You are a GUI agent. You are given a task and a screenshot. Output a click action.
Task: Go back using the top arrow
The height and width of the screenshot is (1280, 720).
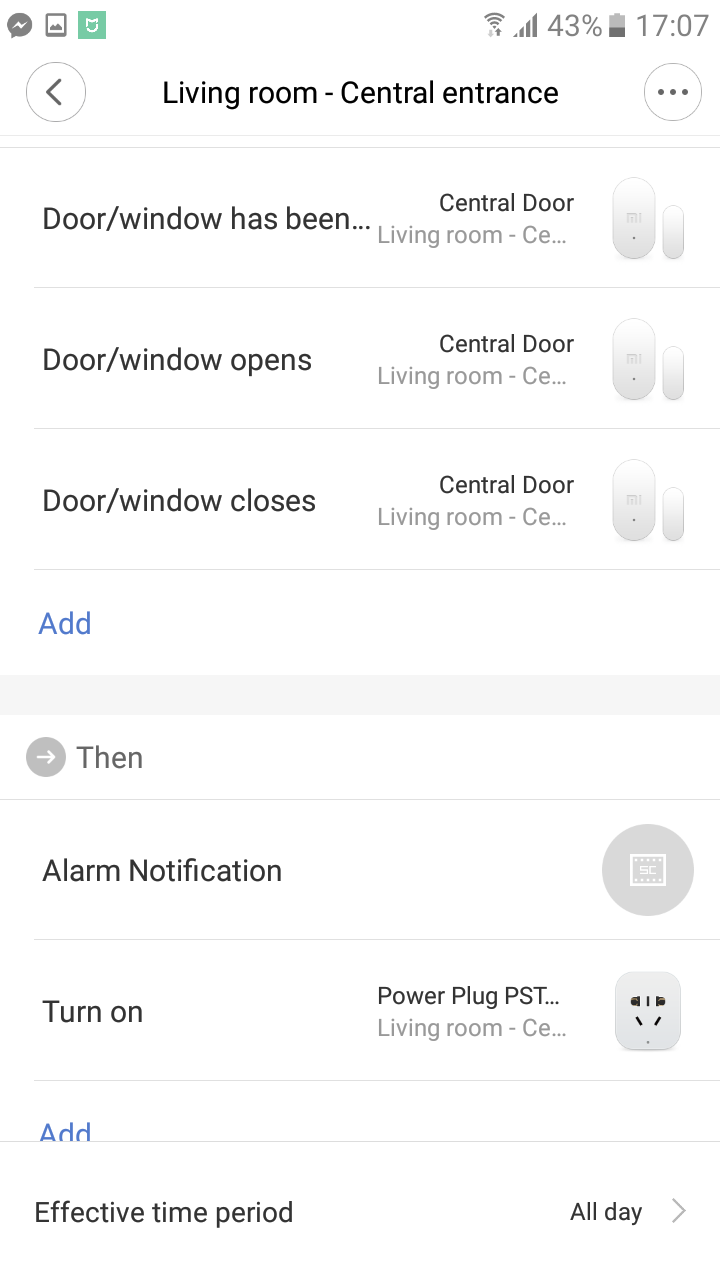pyautogui.click(x=56, y=92)
